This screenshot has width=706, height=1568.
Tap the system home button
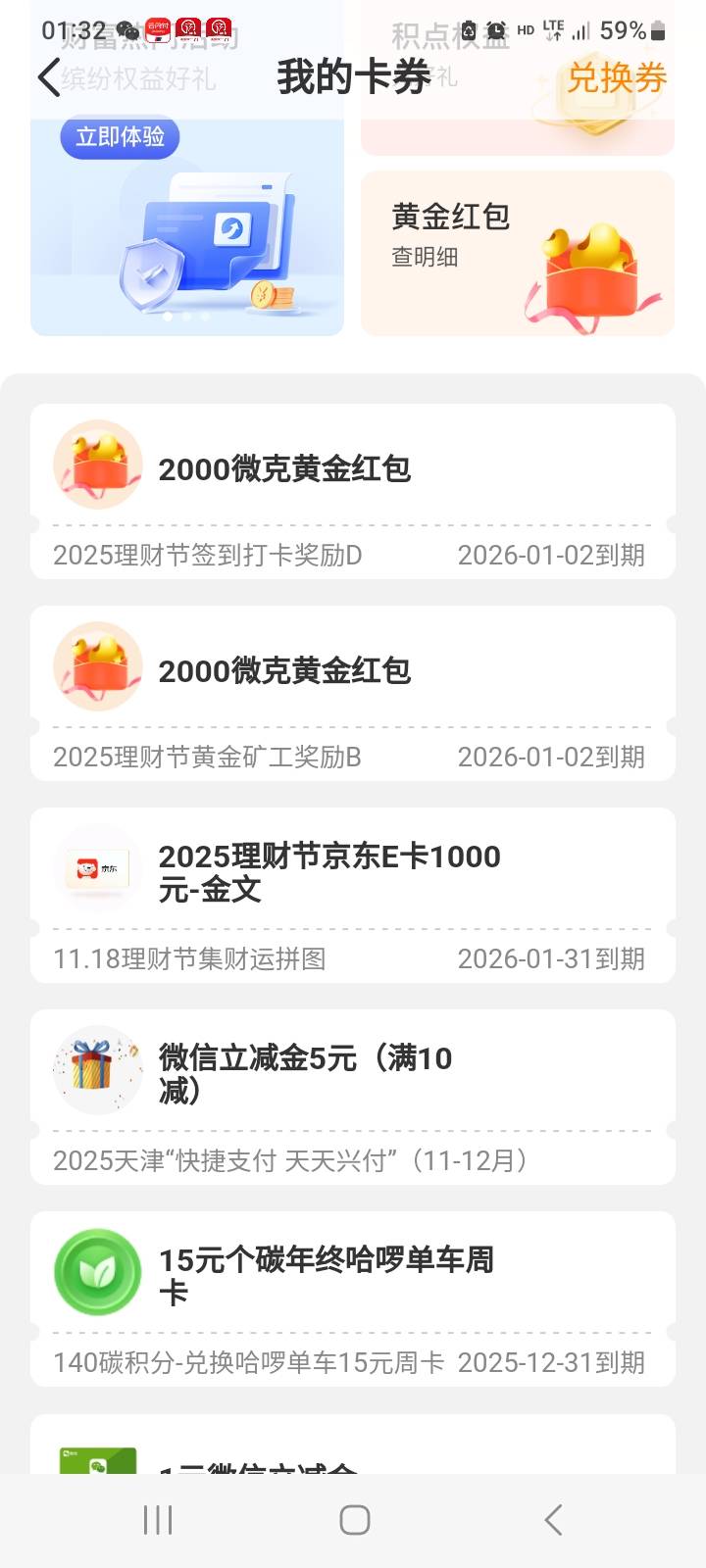(x=354, y=1520)
